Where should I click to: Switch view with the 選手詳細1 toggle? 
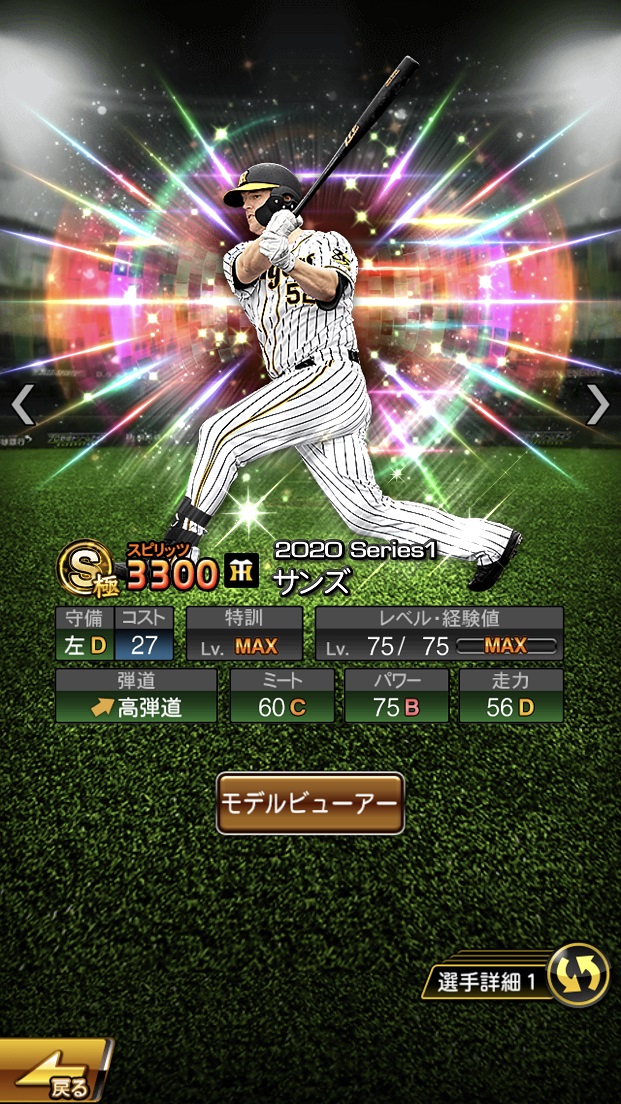click(x=577, y=974)
